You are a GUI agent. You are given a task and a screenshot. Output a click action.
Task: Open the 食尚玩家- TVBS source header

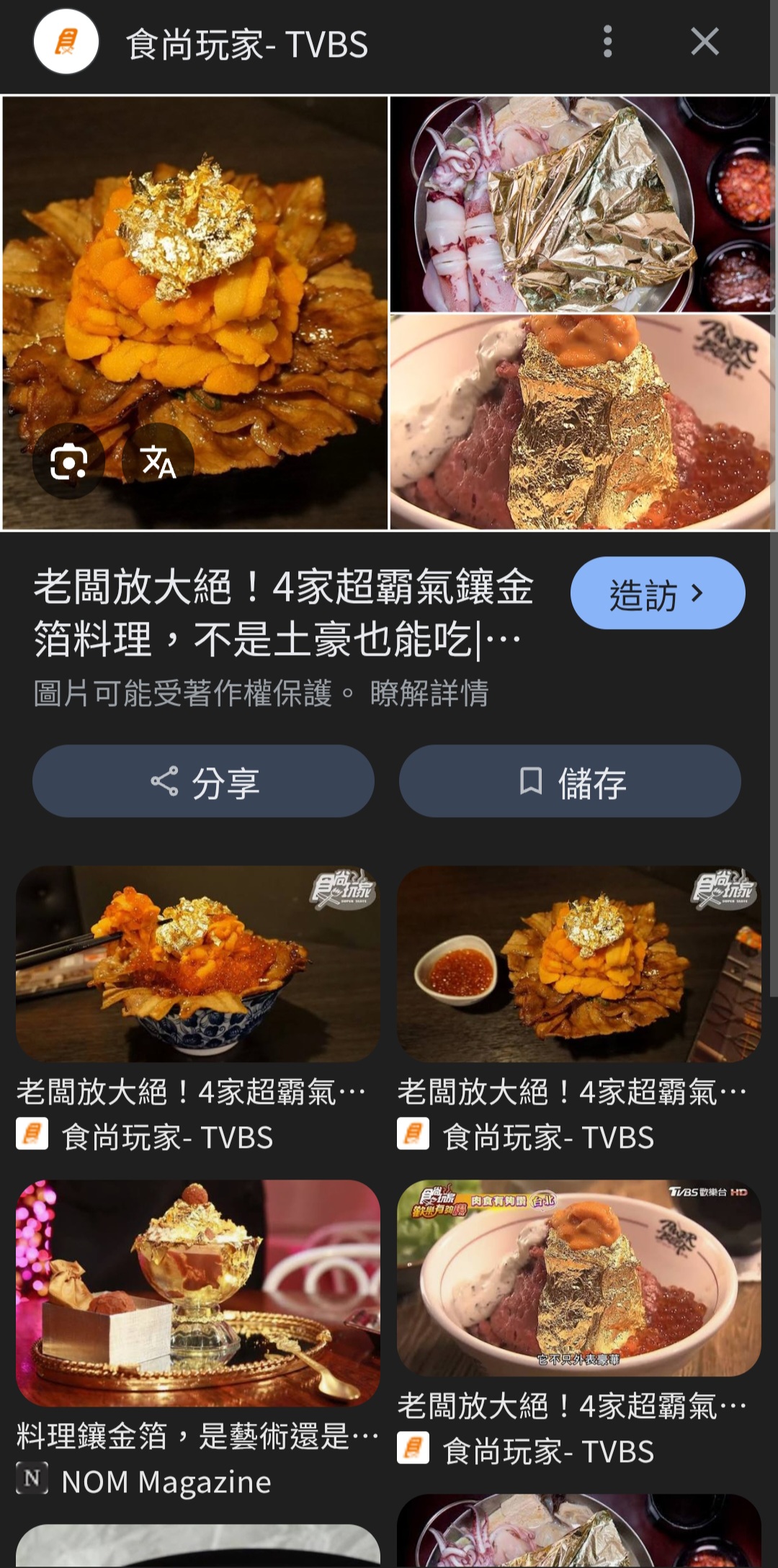(x=246, y=45)
